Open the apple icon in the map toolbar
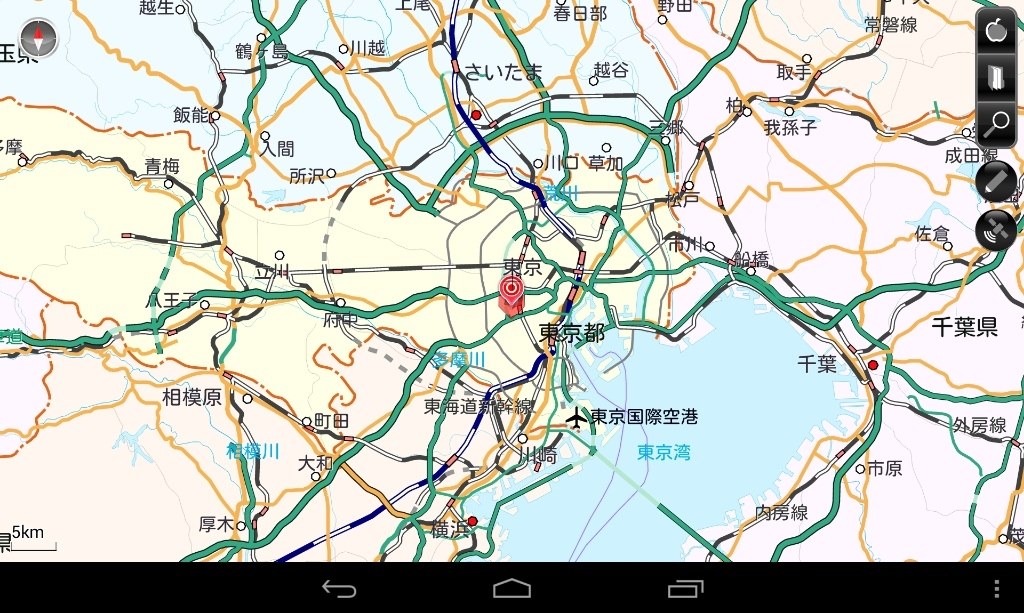Screen dimensions: 1024x613 click(x=996, y=31)
